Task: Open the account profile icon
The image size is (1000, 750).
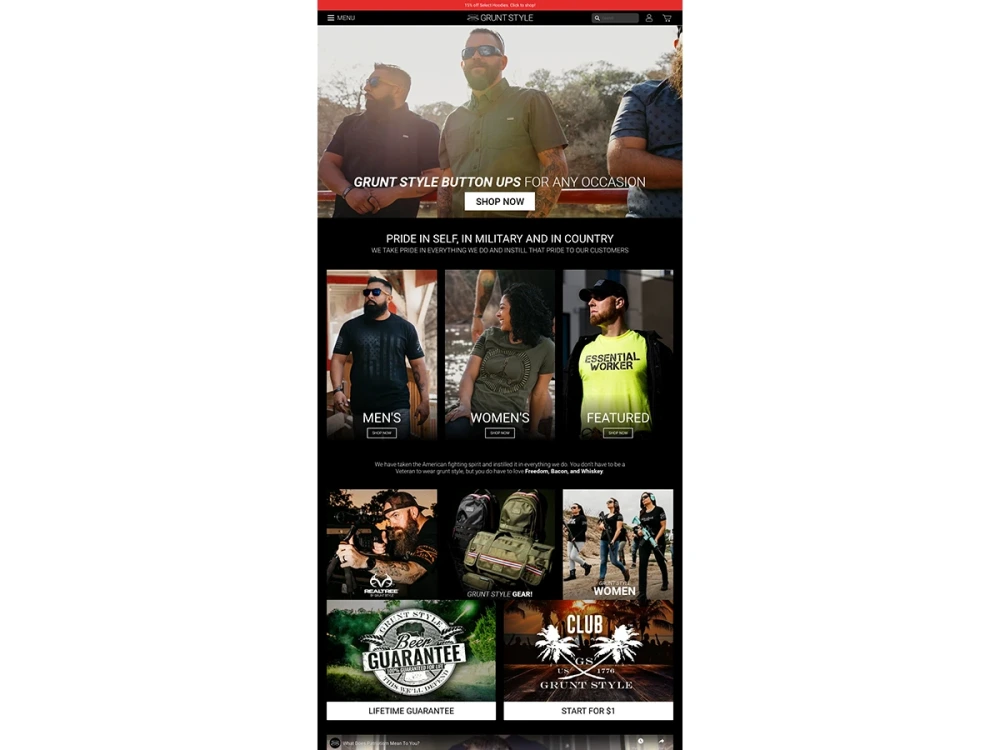Action: [x=649, y=18]
